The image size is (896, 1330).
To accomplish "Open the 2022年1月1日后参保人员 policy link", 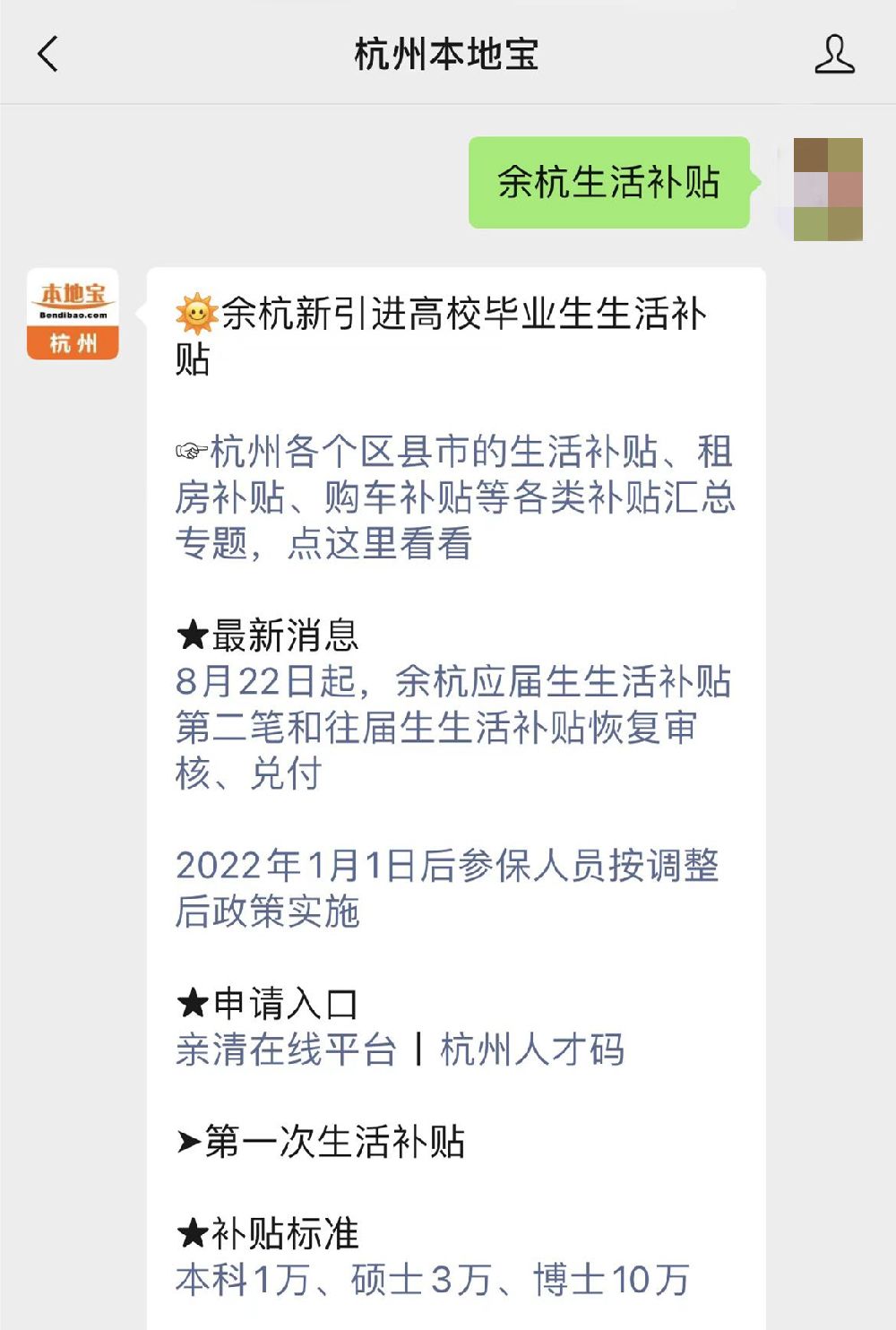I will tap(446, 888).
